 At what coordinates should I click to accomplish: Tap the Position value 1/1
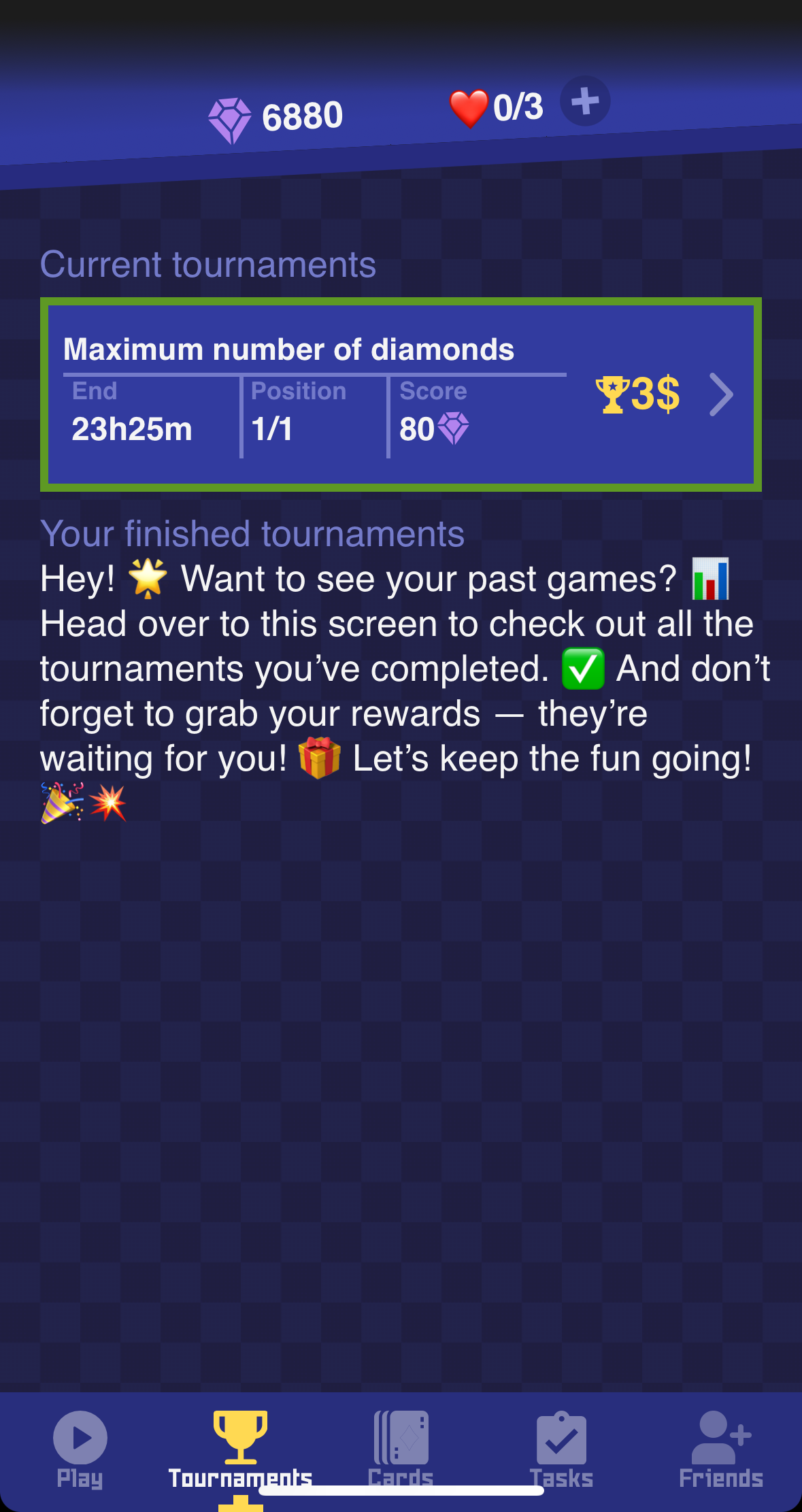(269, 429)
